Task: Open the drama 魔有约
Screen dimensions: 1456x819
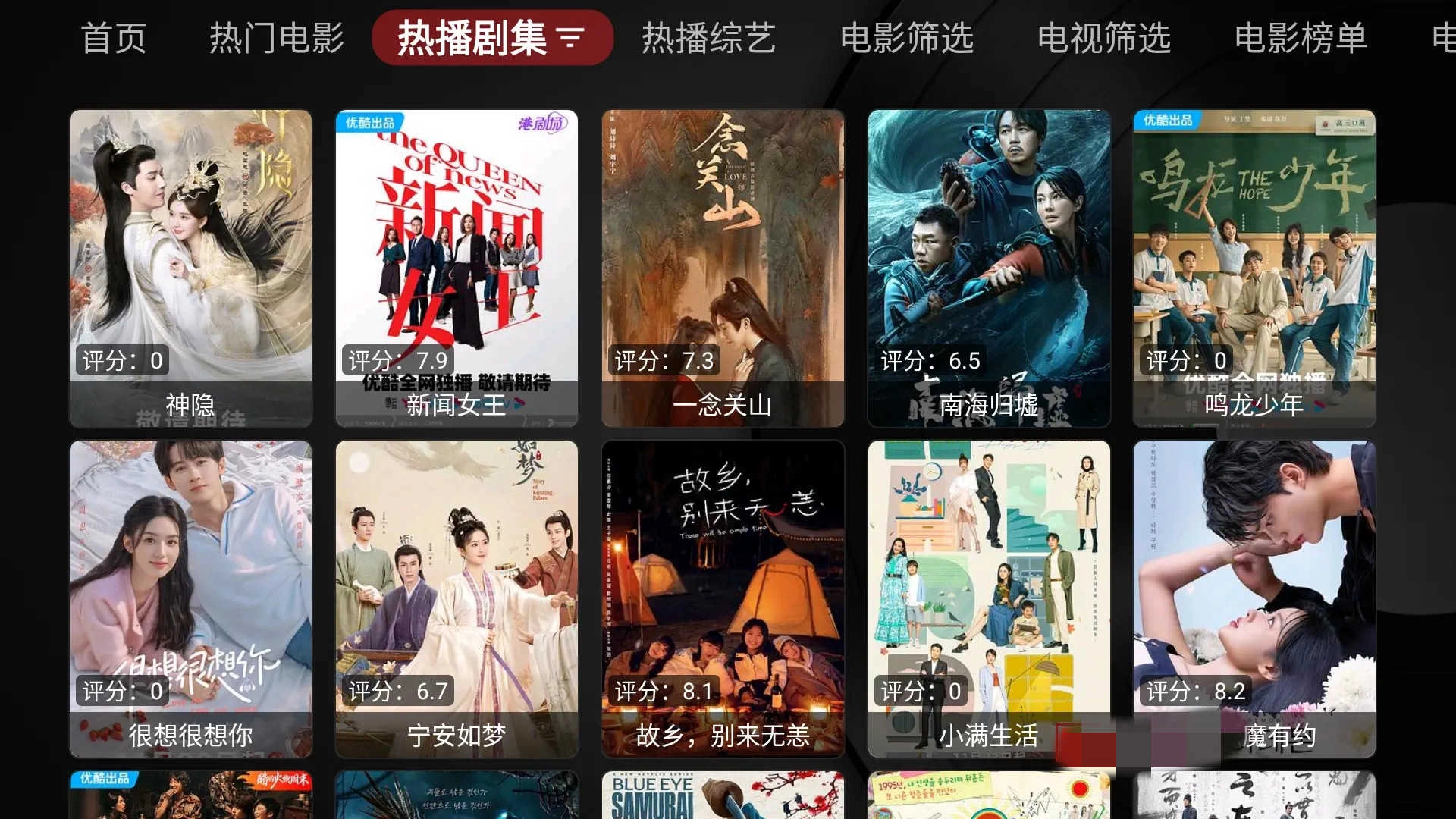Action: pos(1254,598)
